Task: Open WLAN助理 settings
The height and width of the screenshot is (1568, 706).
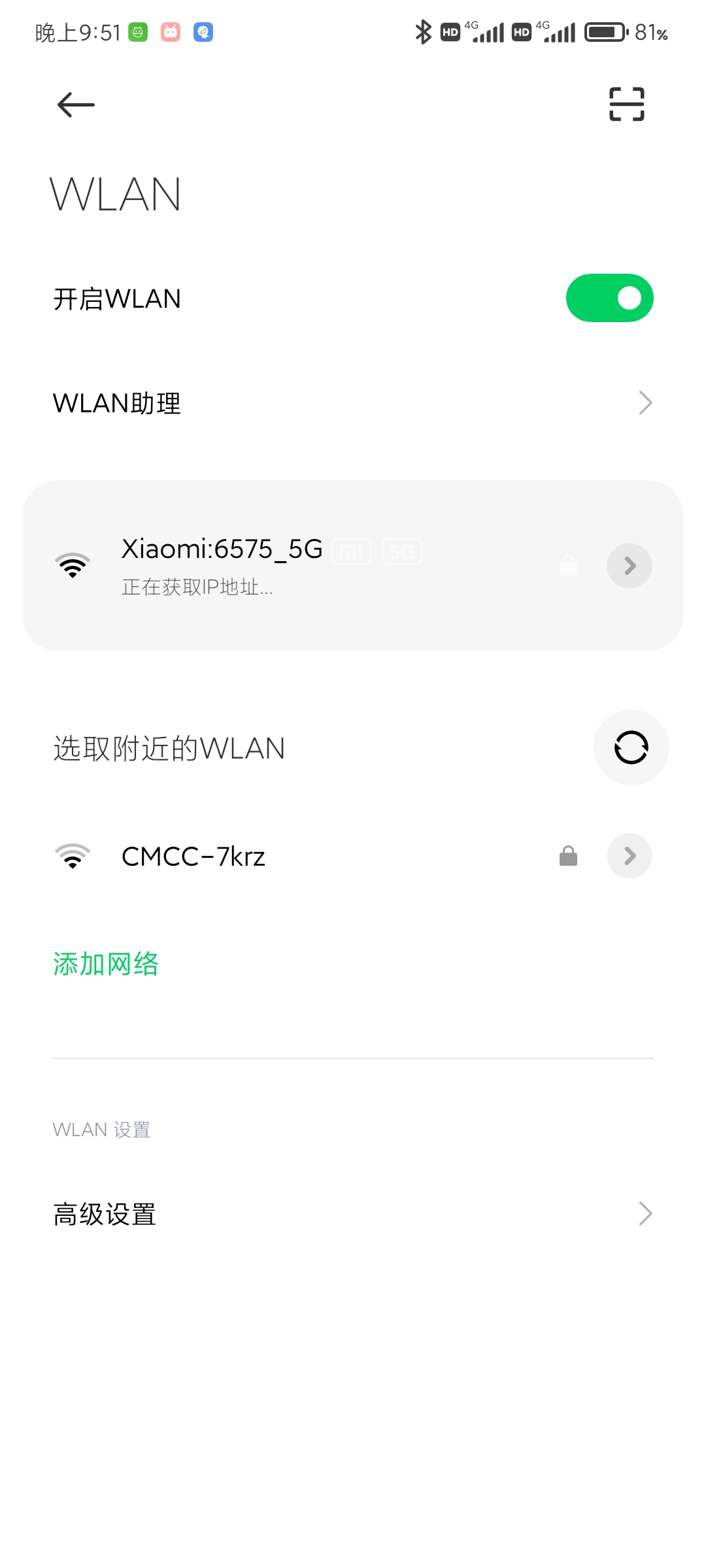Action: pyautogui.click(x=353, y=403)
